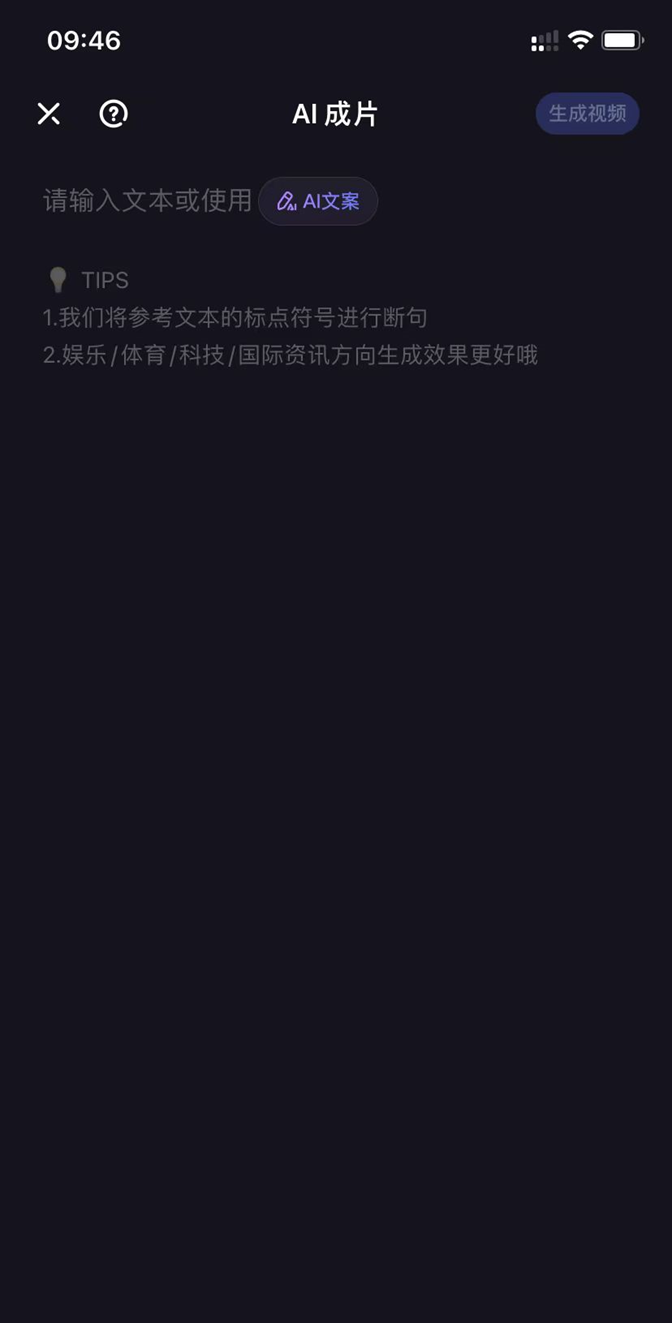Focus the 请输入文本 text input field
Screen dimensions: 672x1323
click(x=147, y=201)
